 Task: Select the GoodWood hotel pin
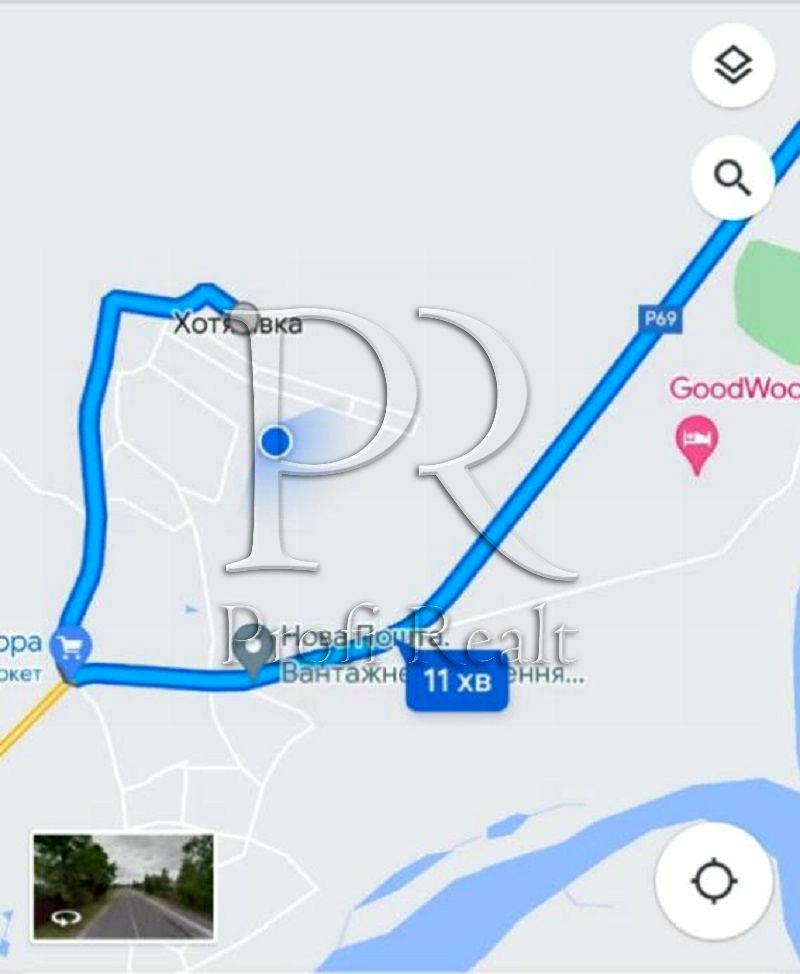[x=697, y=444]
